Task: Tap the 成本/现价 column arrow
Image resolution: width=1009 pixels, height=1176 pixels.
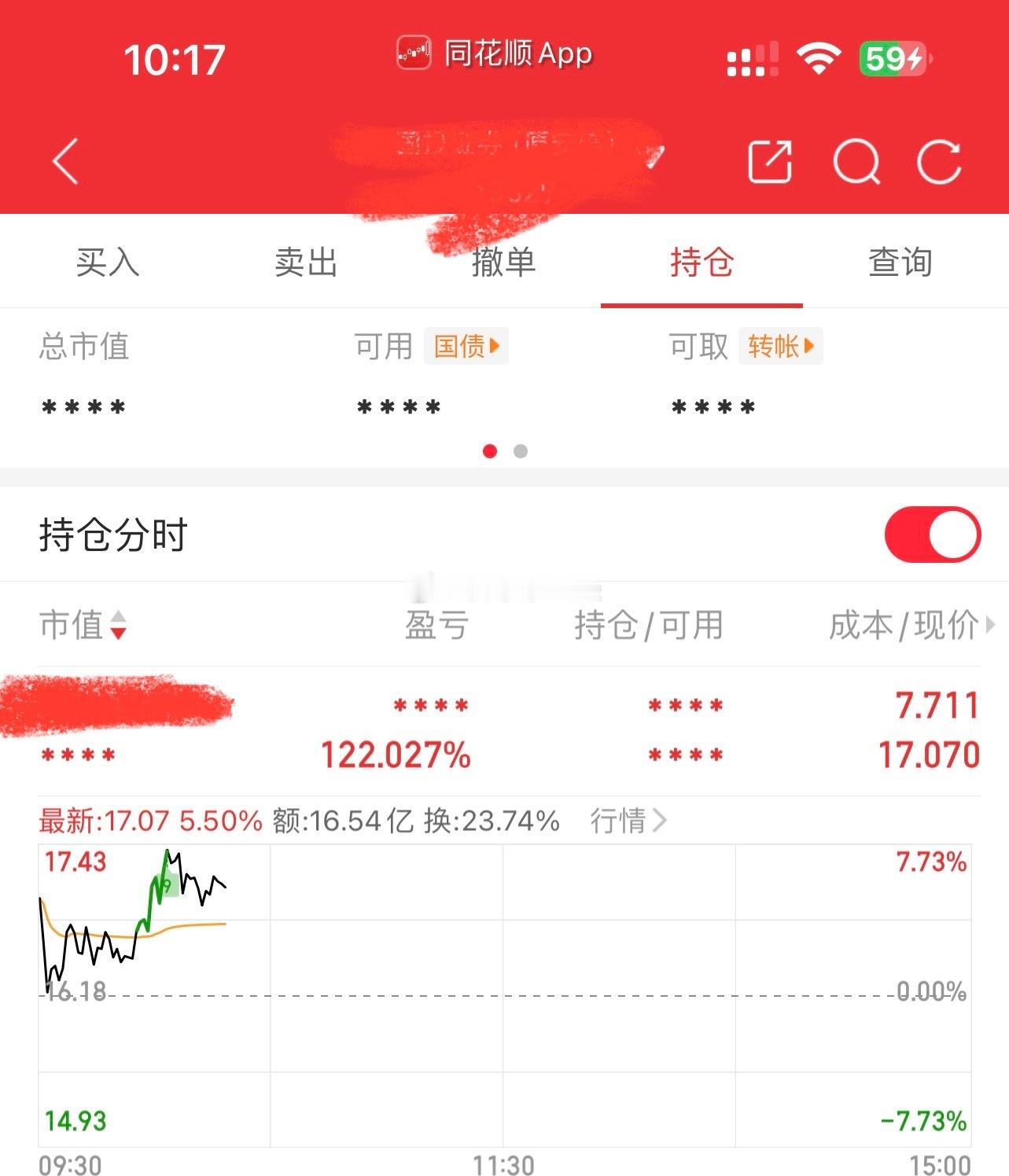Action: 990,626
